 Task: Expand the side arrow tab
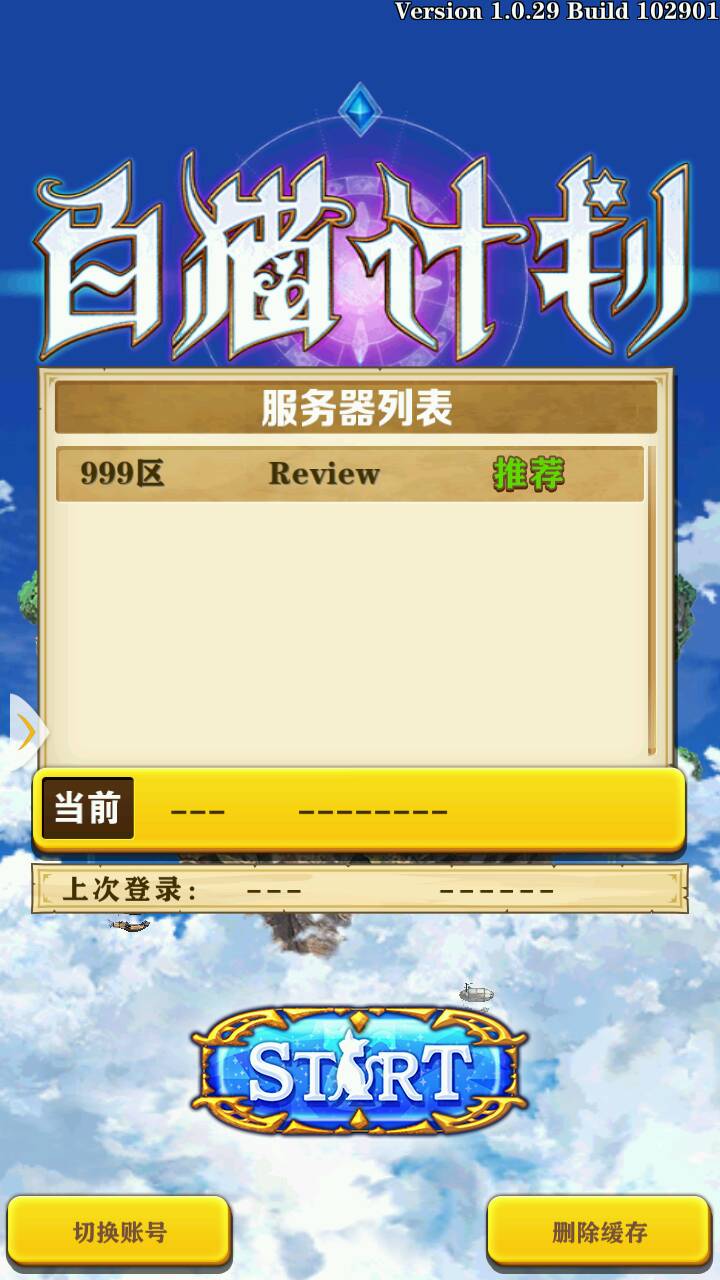click(25, 733)
